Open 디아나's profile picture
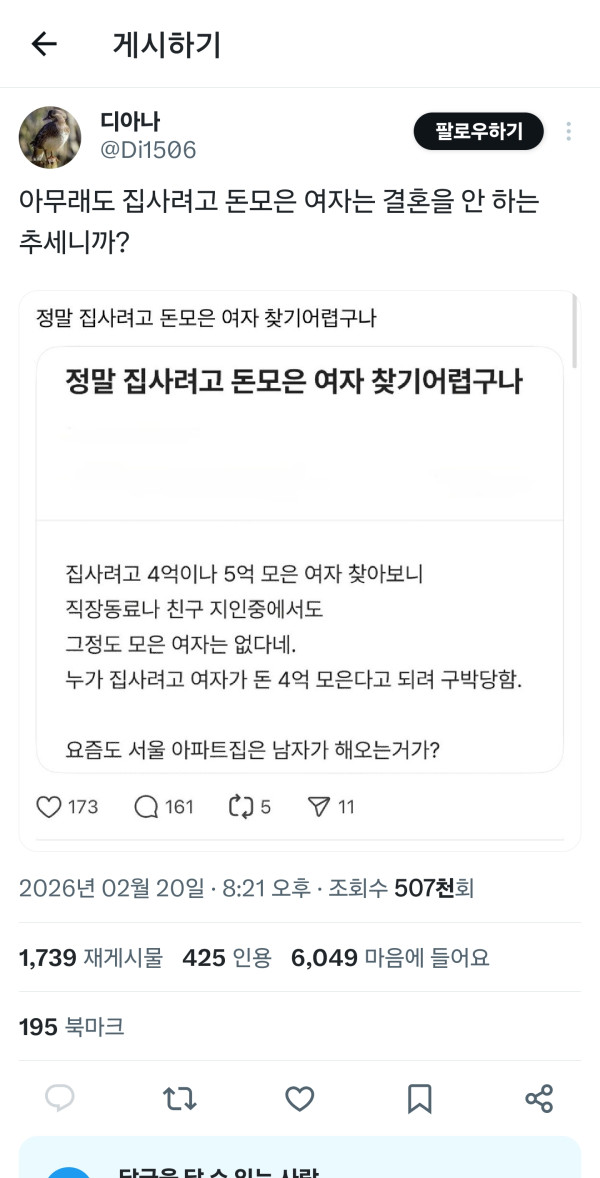 50,137
